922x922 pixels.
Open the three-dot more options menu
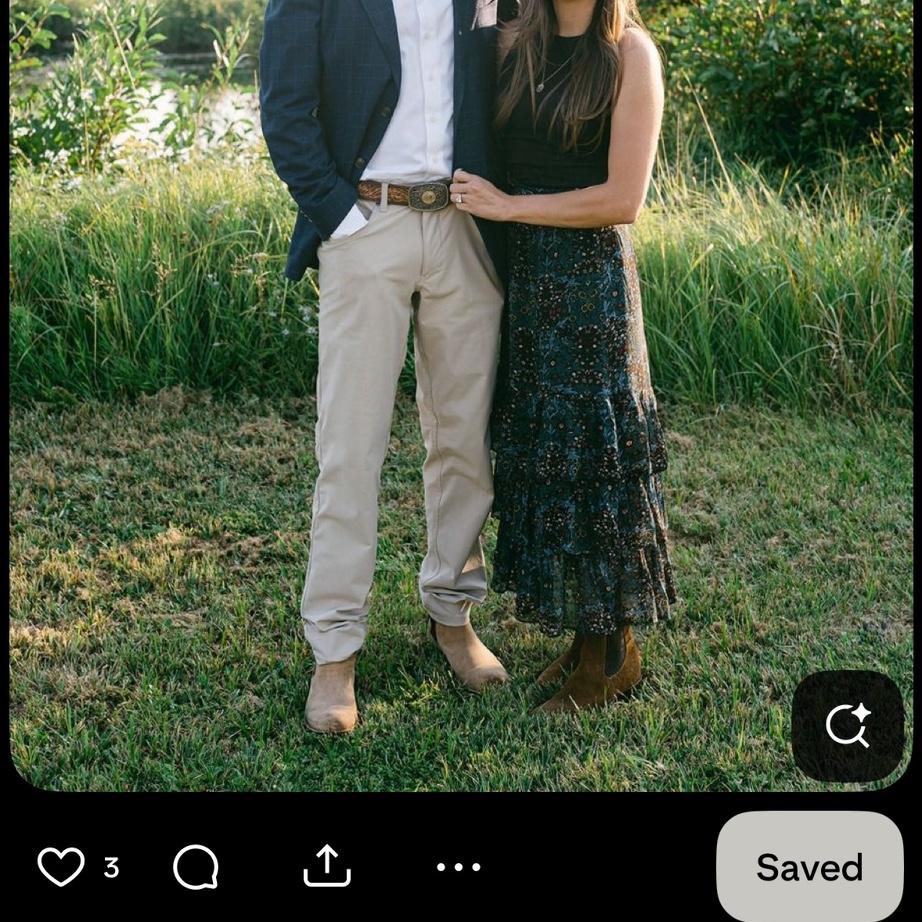(458, 867)
